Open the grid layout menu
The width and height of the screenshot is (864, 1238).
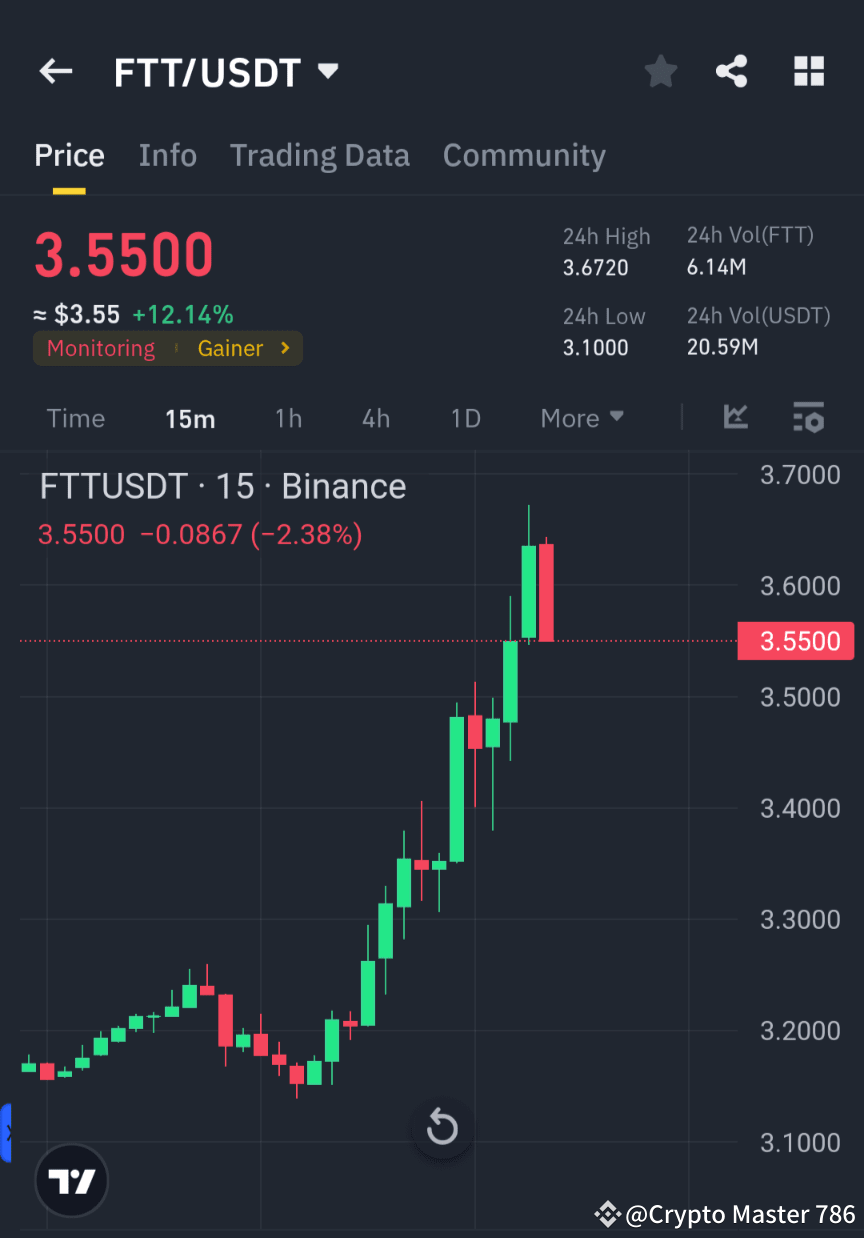tap(808, 70)
